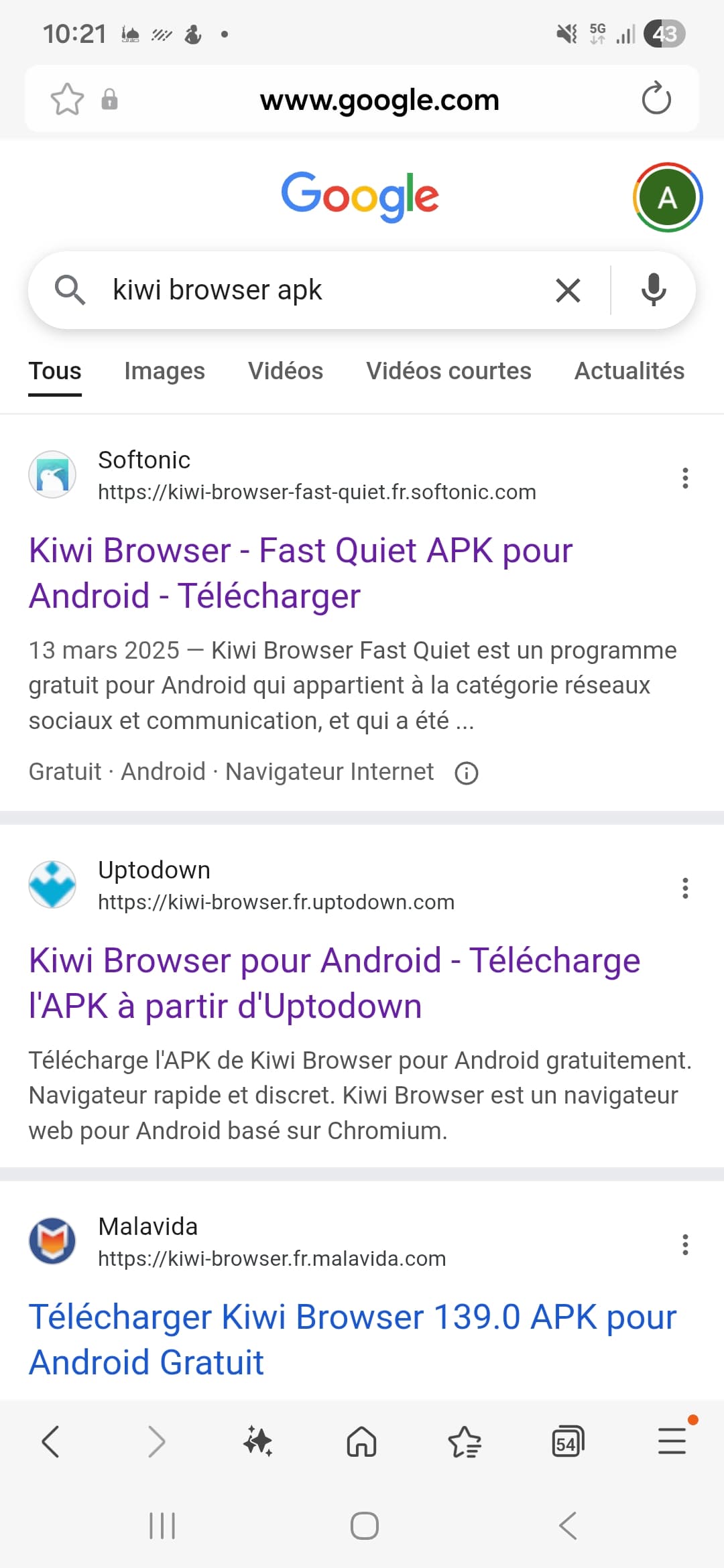Open more options for the Uptodown result
Screen dimensions: 724x1568
pyautogui.click(x=685, y=888)
